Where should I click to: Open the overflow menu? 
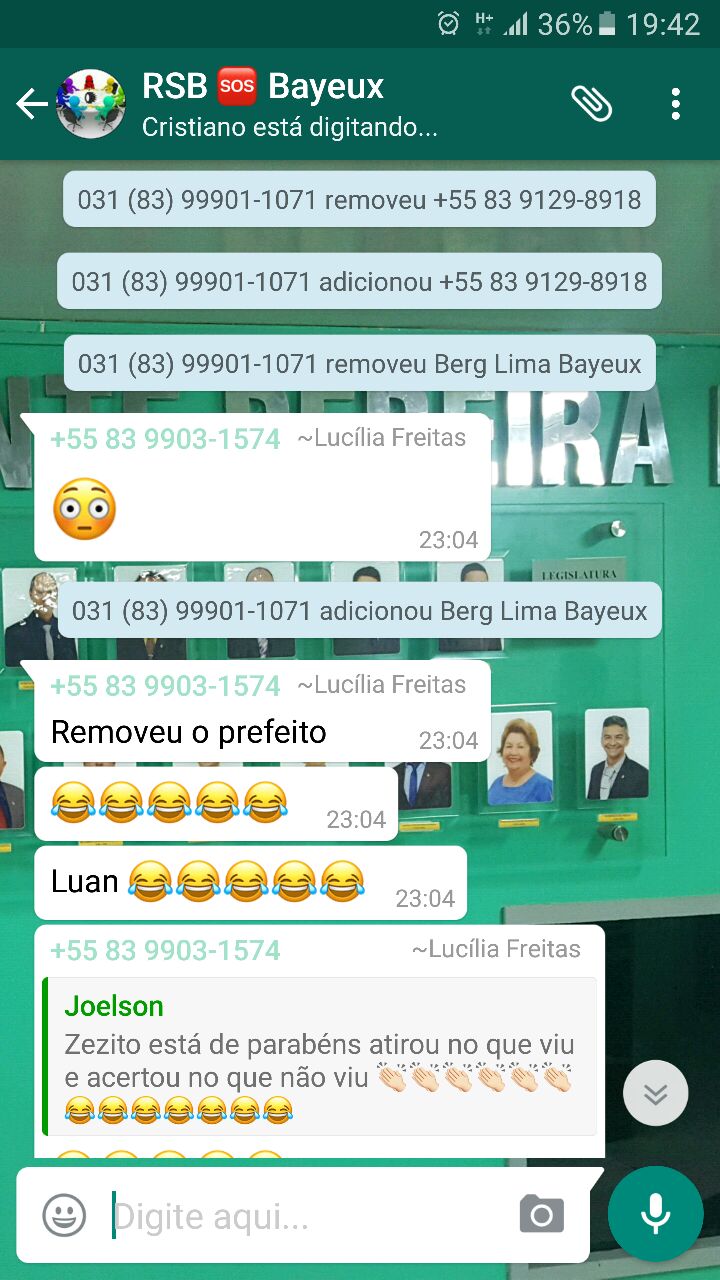(676, 104)
